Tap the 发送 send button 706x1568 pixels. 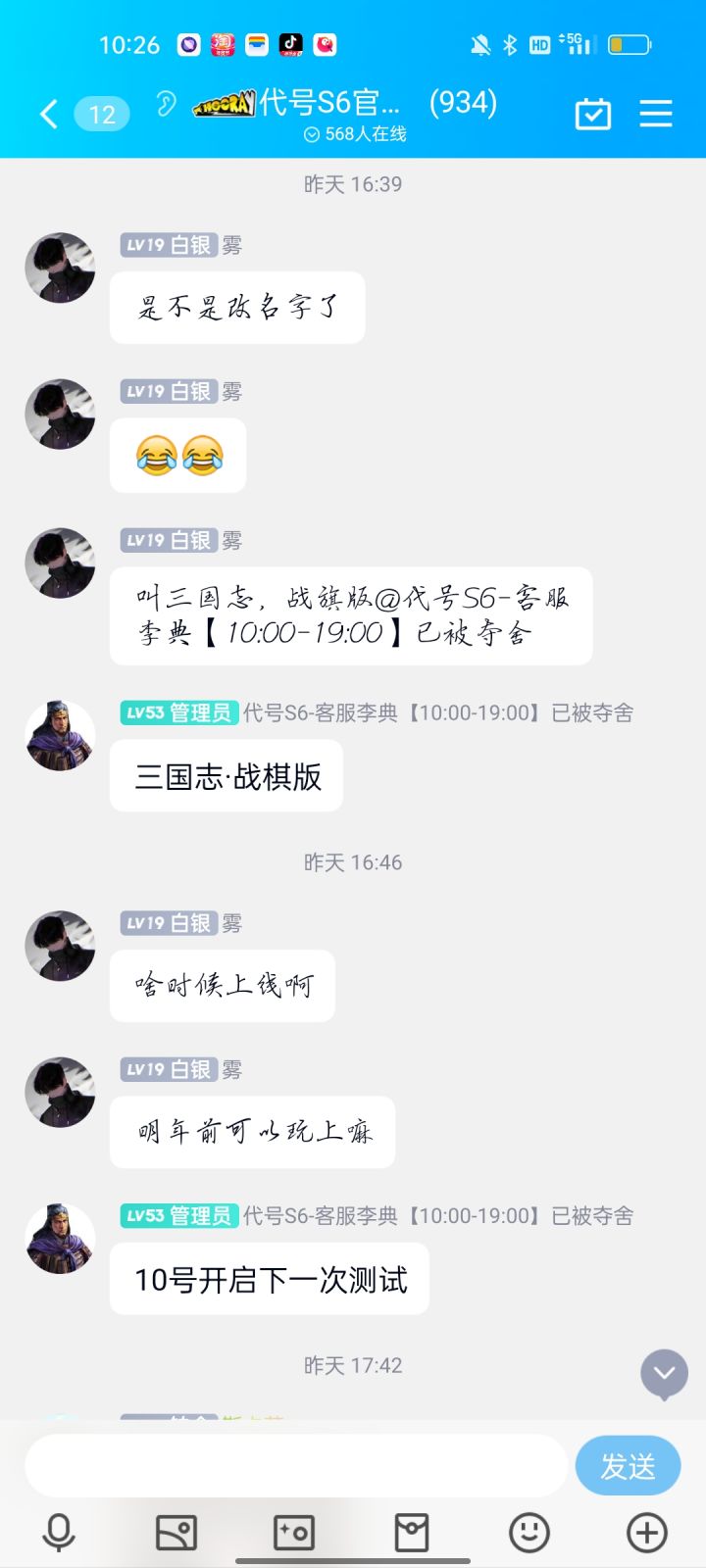click(628, 1464)
